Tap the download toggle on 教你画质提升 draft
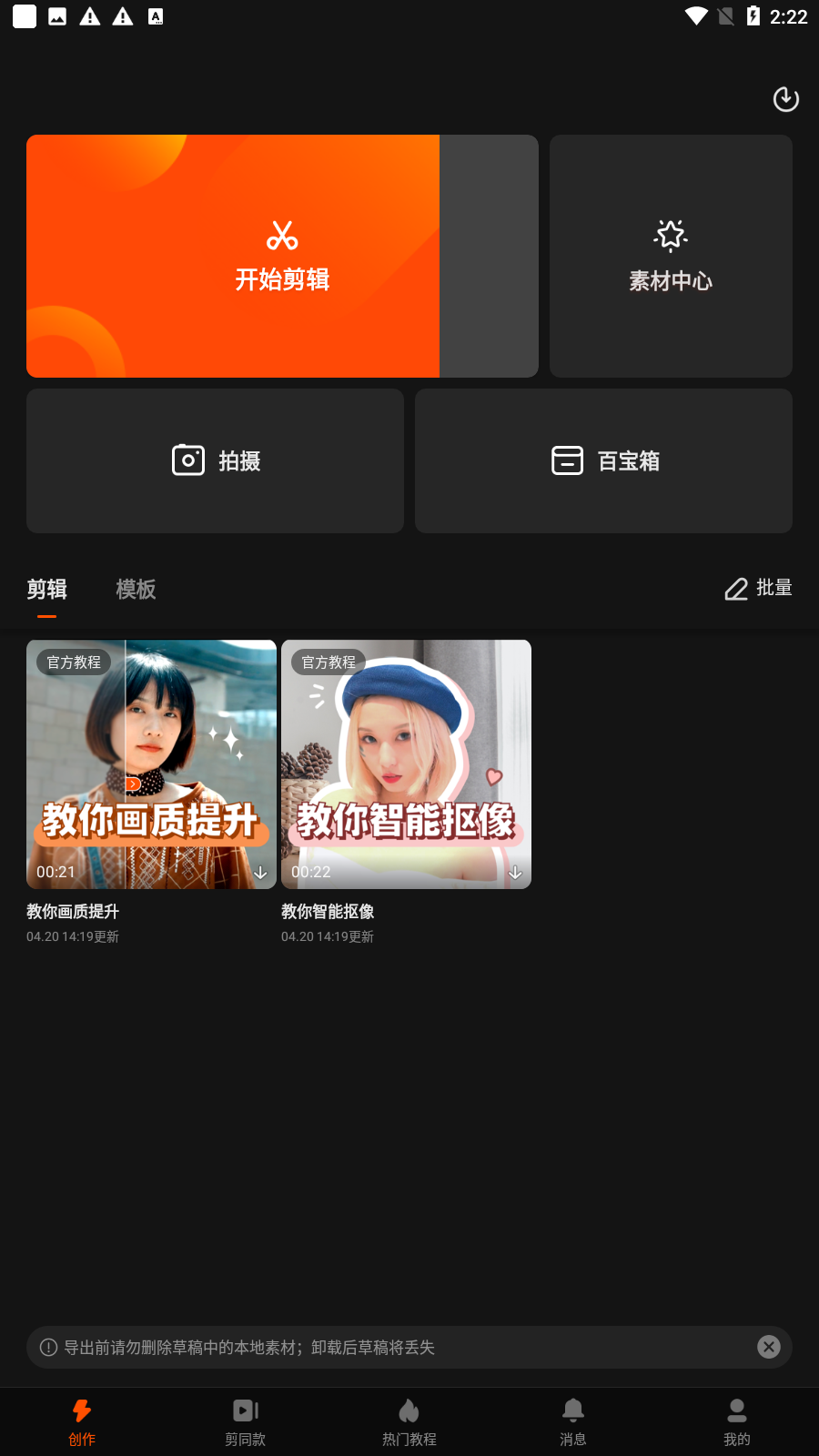This screenshot has height=1456, width=819. pyautogui.click(x=261, y=874)
